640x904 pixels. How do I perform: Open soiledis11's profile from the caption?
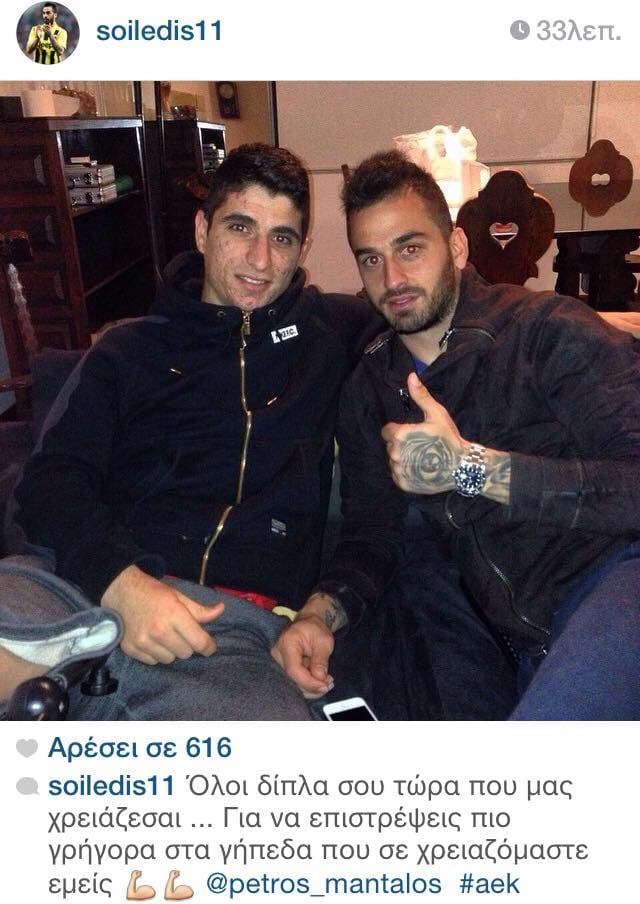[x=112, y=785]
